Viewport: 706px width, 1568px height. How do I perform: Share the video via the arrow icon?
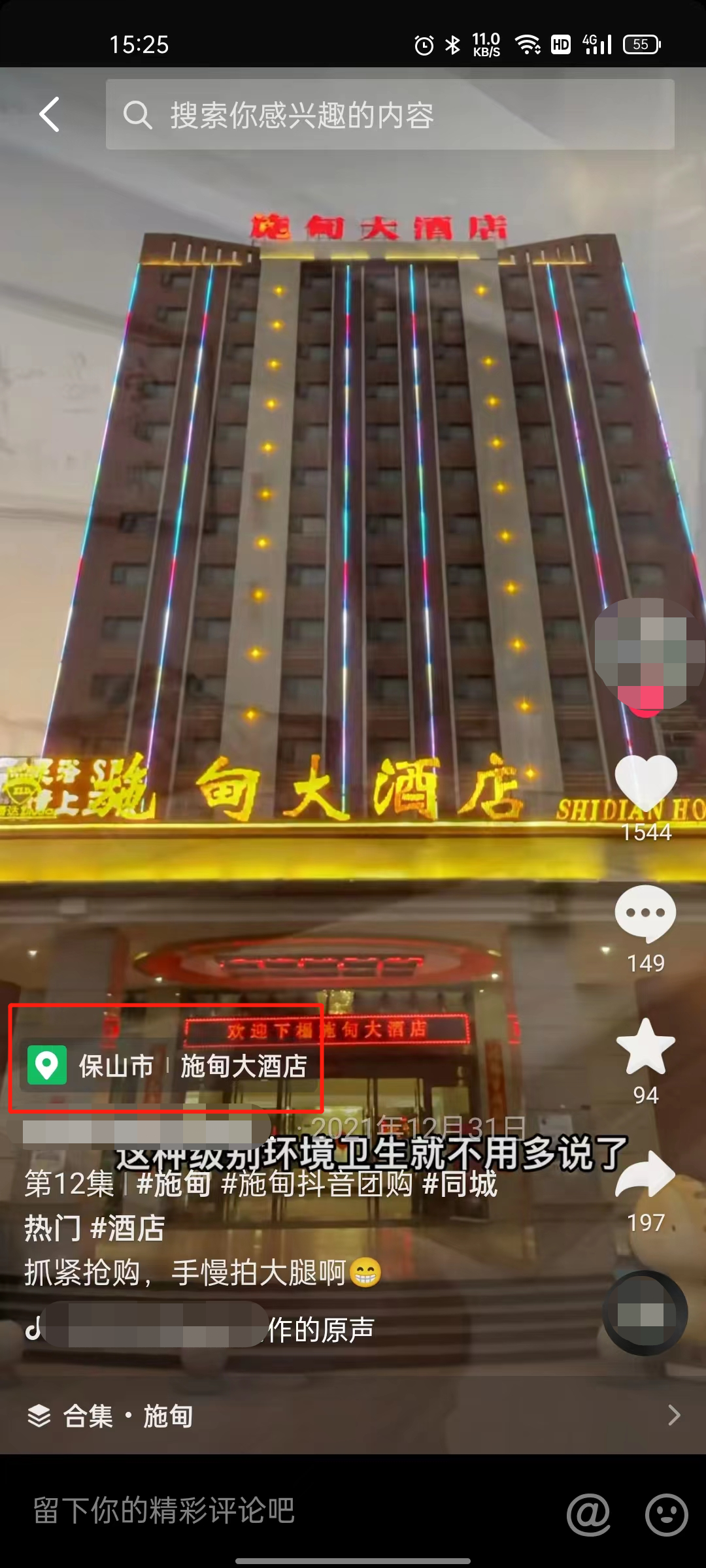(x=645, y=1175)
